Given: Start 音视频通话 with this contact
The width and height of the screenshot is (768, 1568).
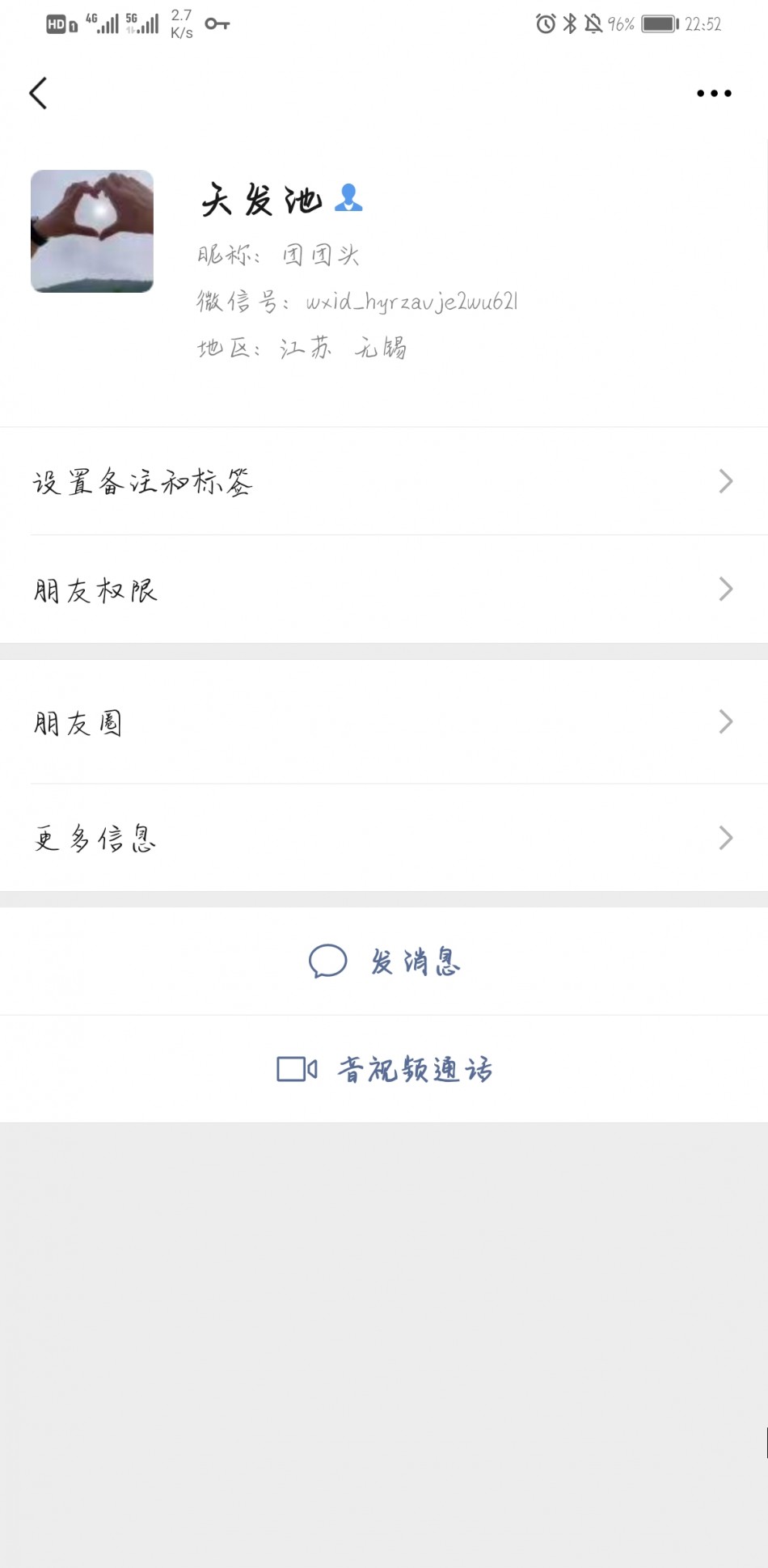Looking at the screenshot, I should point(385,1069).
